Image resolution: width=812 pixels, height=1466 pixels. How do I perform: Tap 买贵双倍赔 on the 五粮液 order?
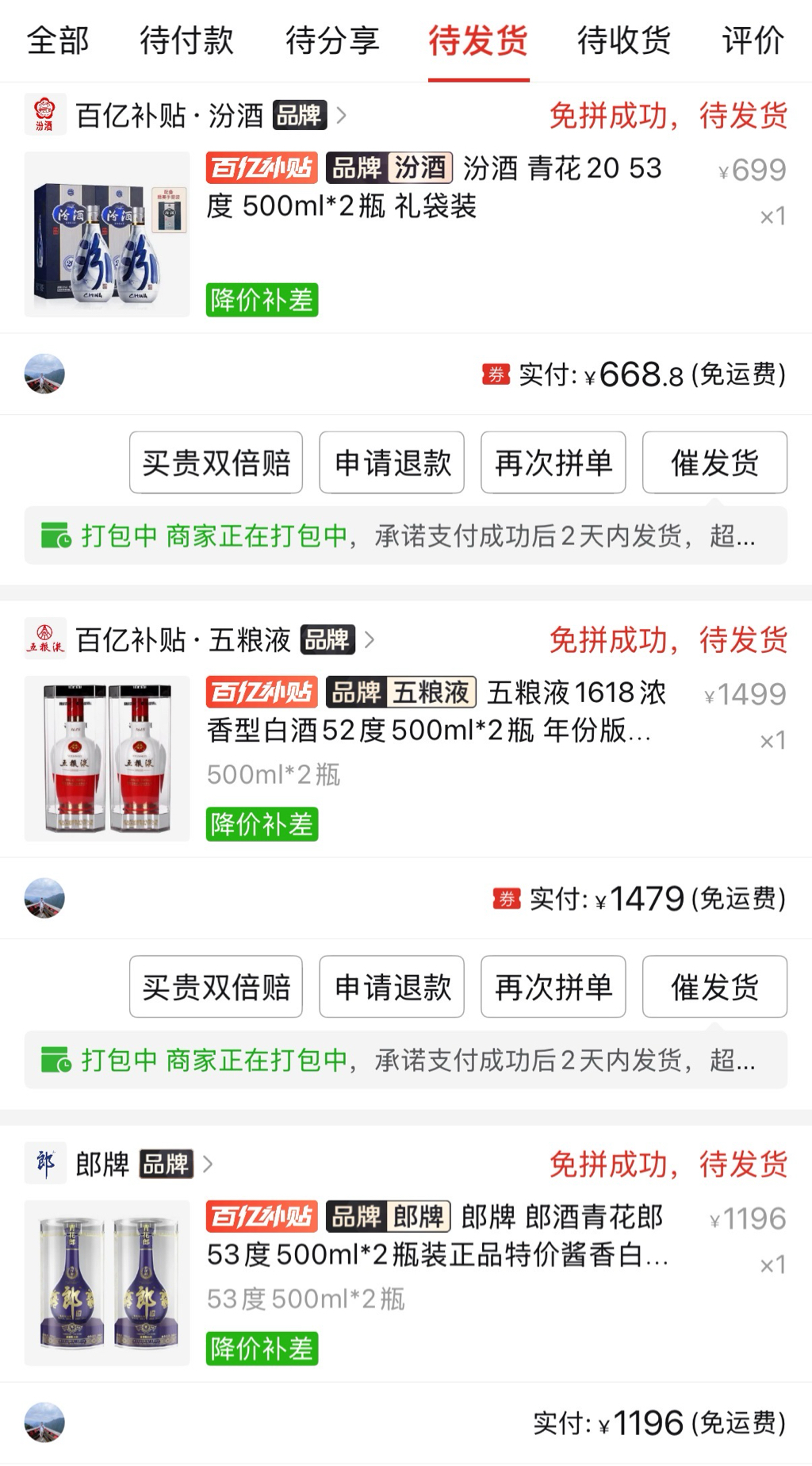216,987
